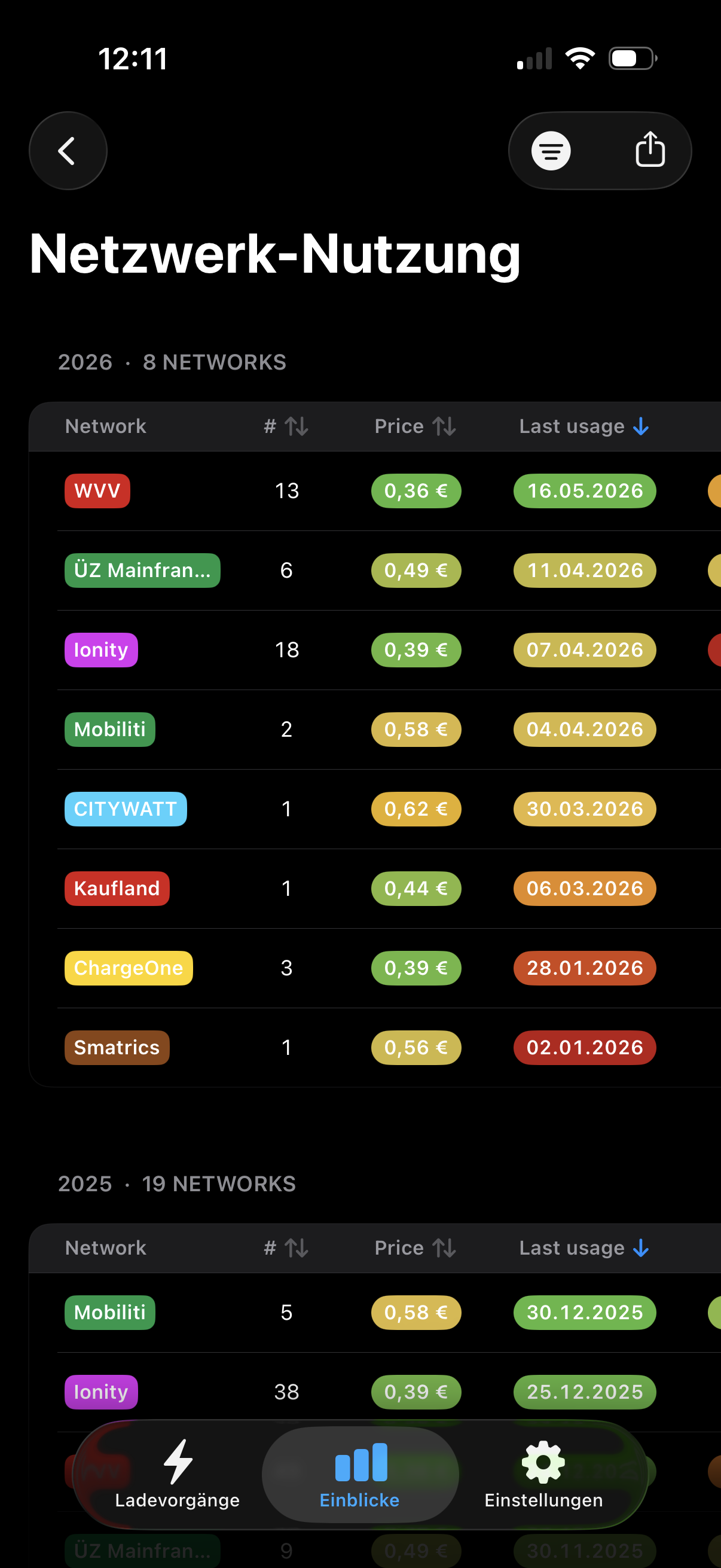Screen dimensions: 721x1568
Task: Open the Einstellungen tab
Action: pos(543,1475)
